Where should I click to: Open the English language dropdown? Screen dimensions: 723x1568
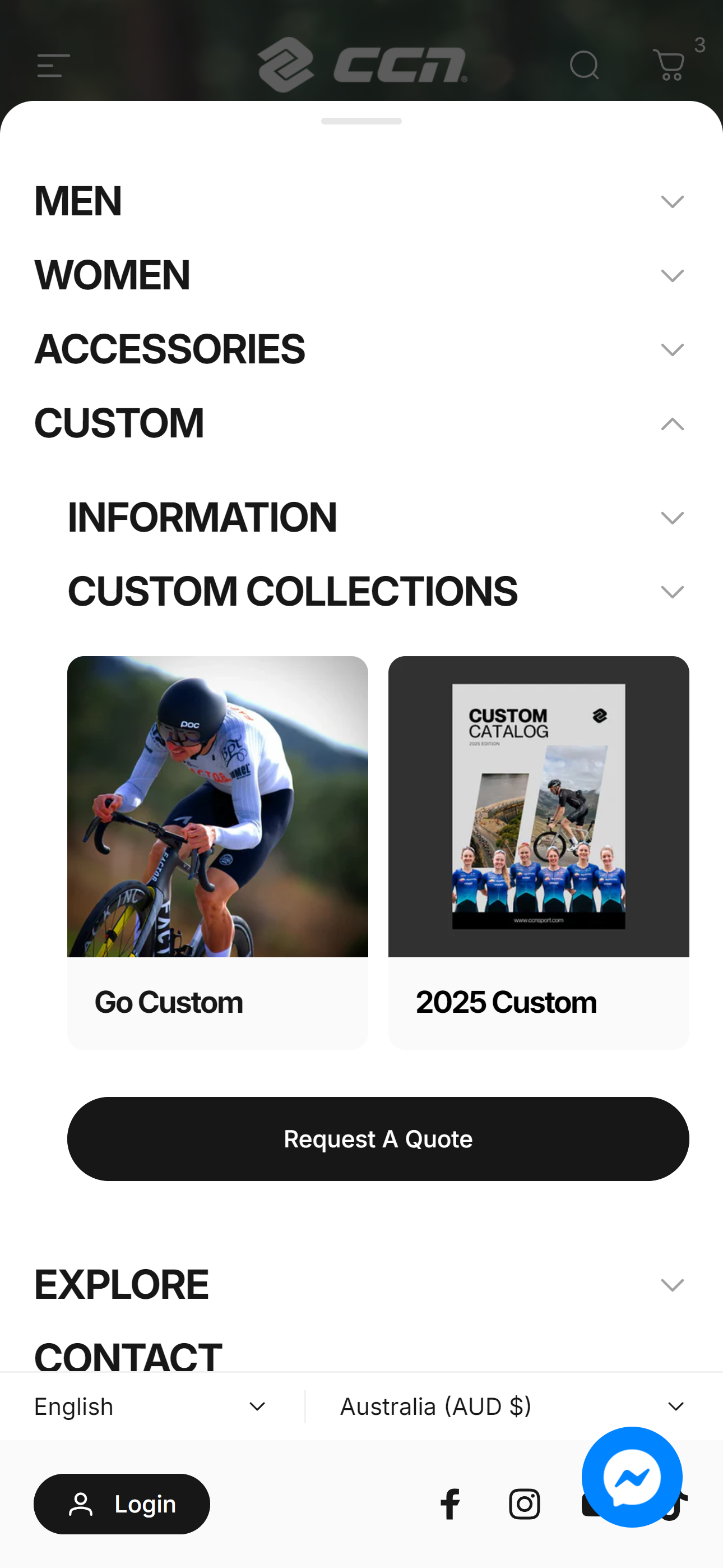tap(150, 1406)
